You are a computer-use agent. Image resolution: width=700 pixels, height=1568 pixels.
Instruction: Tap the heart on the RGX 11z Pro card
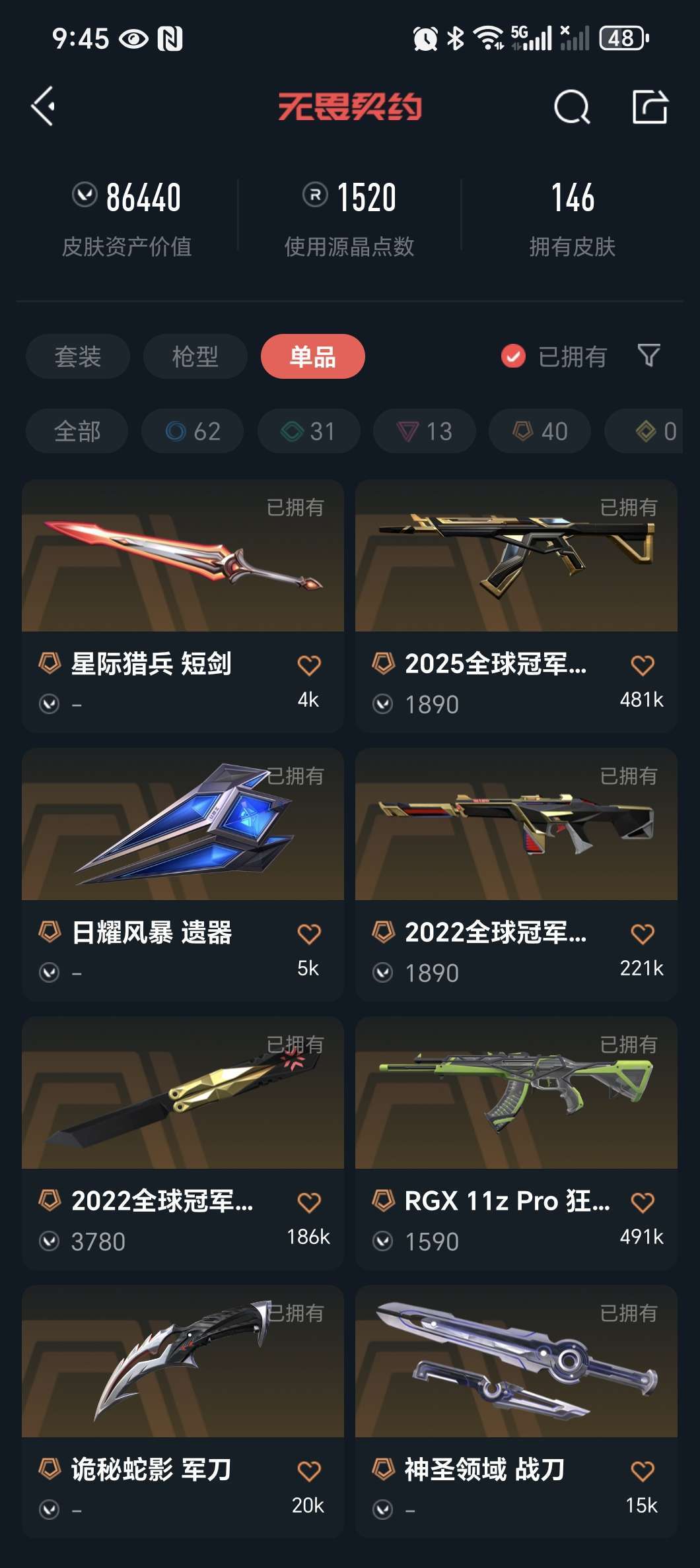pos(641,1201)
